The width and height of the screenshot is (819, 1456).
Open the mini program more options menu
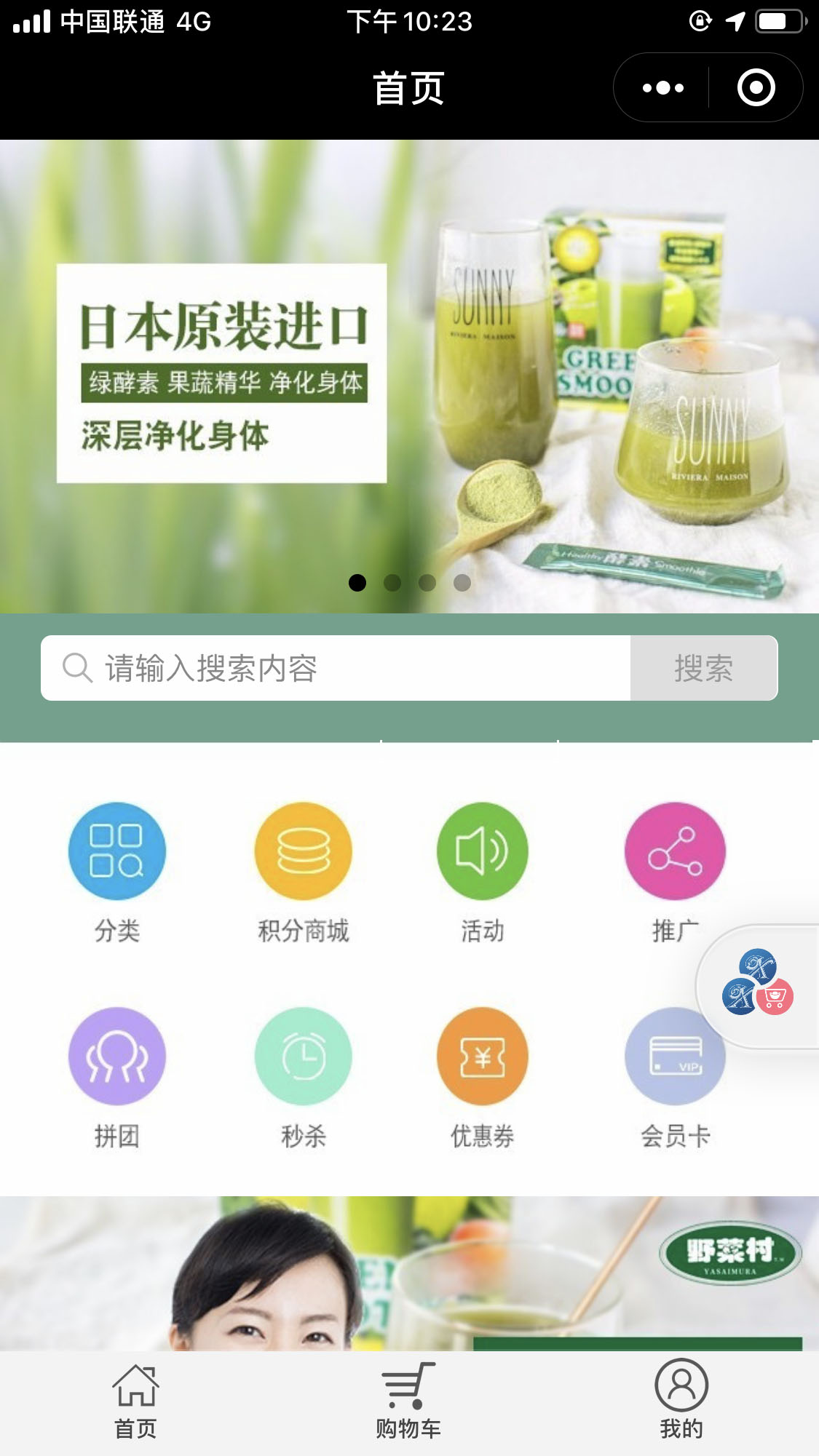point(662,88)
